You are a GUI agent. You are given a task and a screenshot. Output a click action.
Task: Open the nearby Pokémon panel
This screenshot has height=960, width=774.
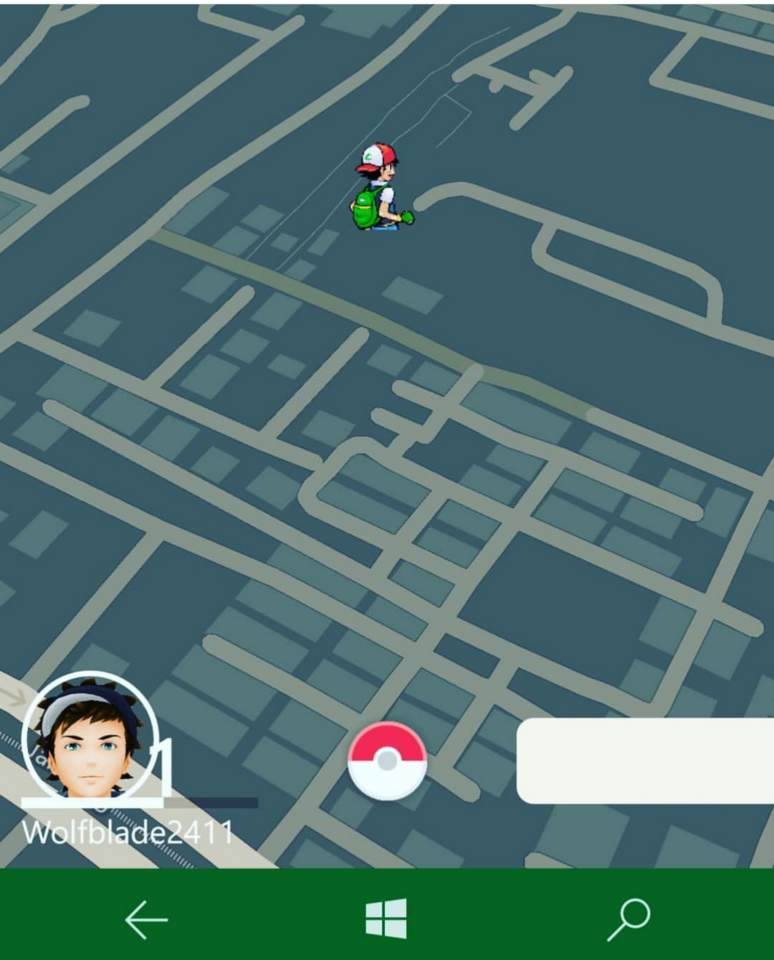tap(644, 760)
